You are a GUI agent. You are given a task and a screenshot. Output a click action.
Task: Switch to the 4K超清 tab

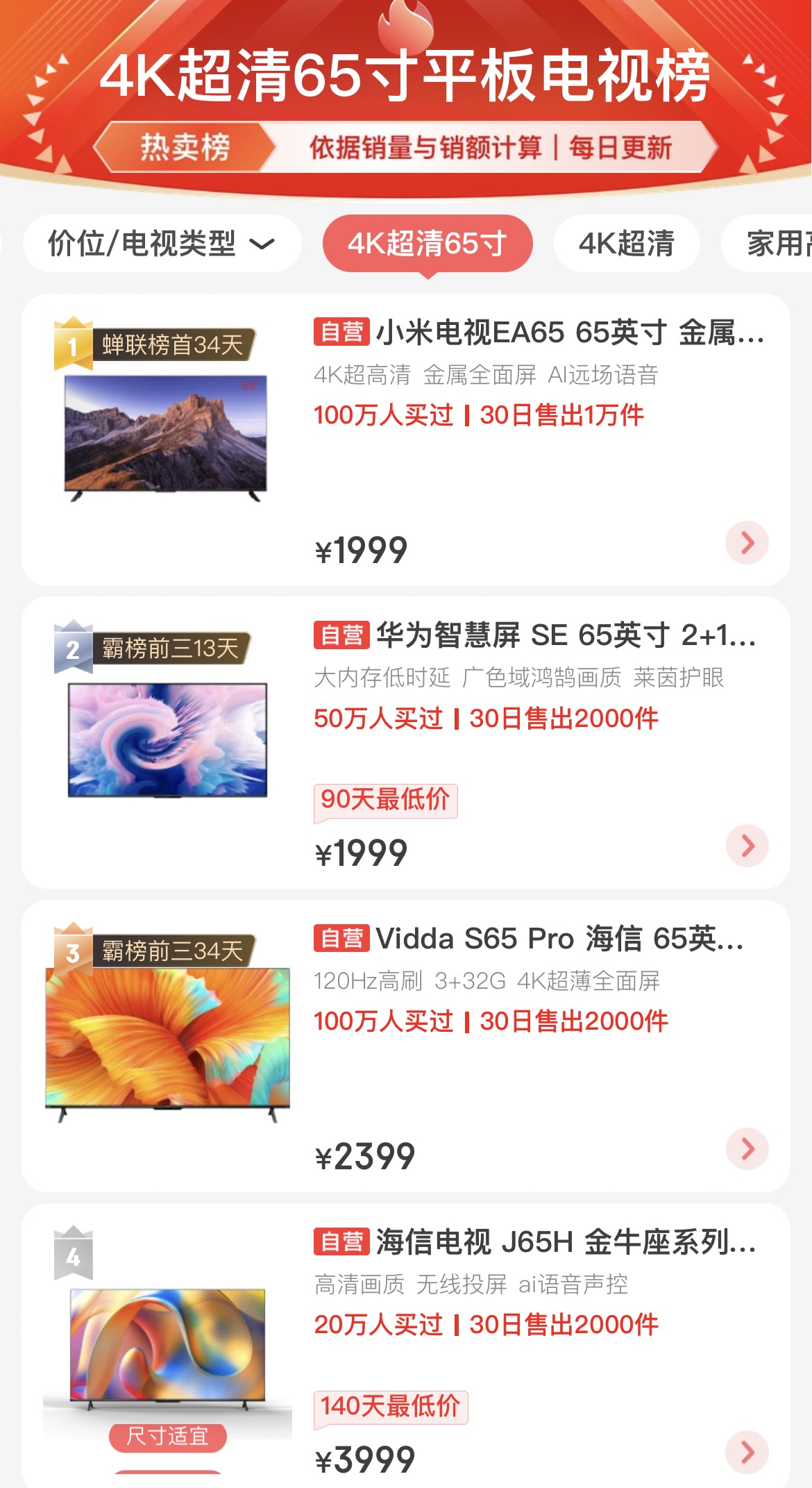pyautogui.click(x=625, y=244)
